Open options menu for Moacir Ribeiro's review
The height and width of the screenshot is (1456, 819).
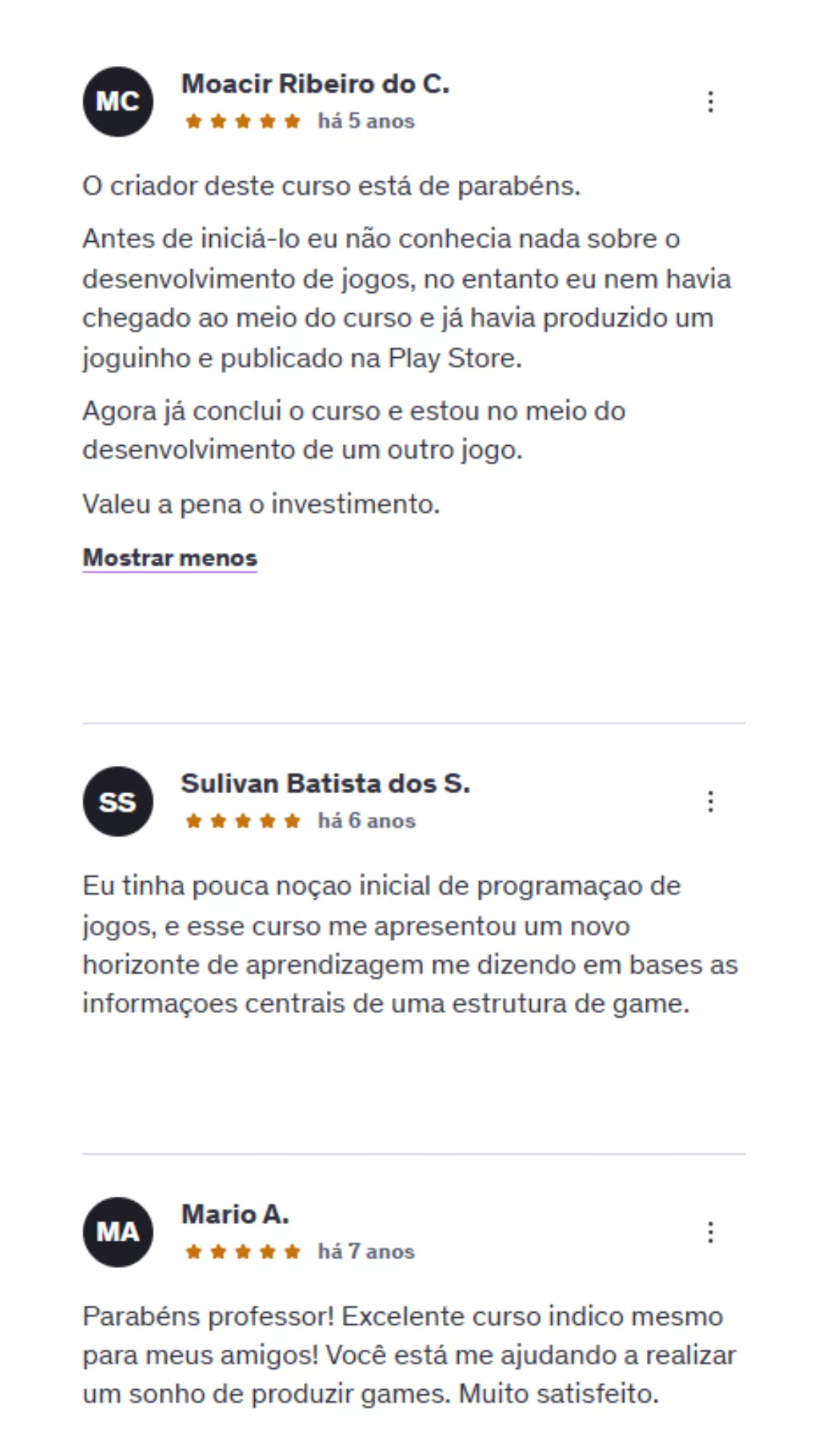click(711, 102)
